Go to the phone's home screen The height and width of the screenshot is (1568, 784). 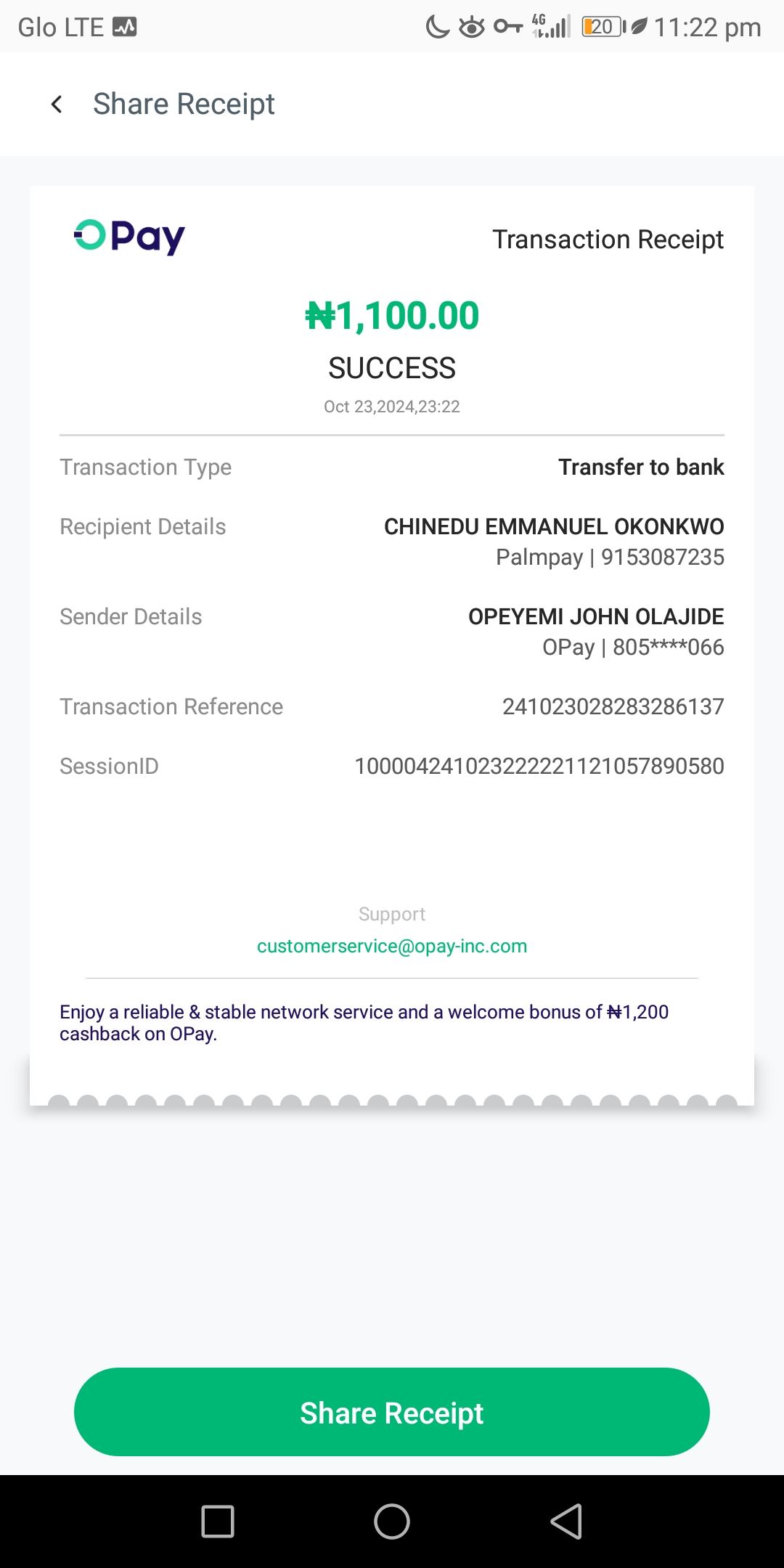click(392, 1522)
